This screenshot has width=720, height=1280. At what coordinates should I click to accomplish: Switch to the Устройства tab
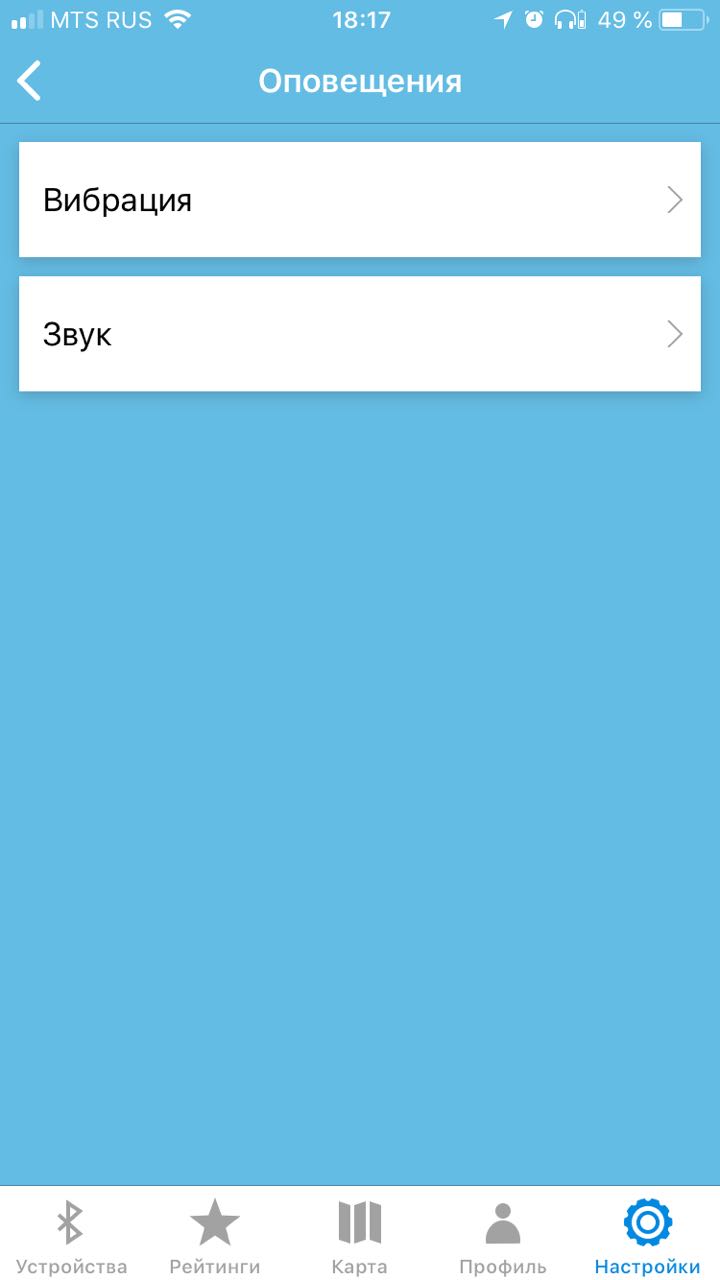72,1234
